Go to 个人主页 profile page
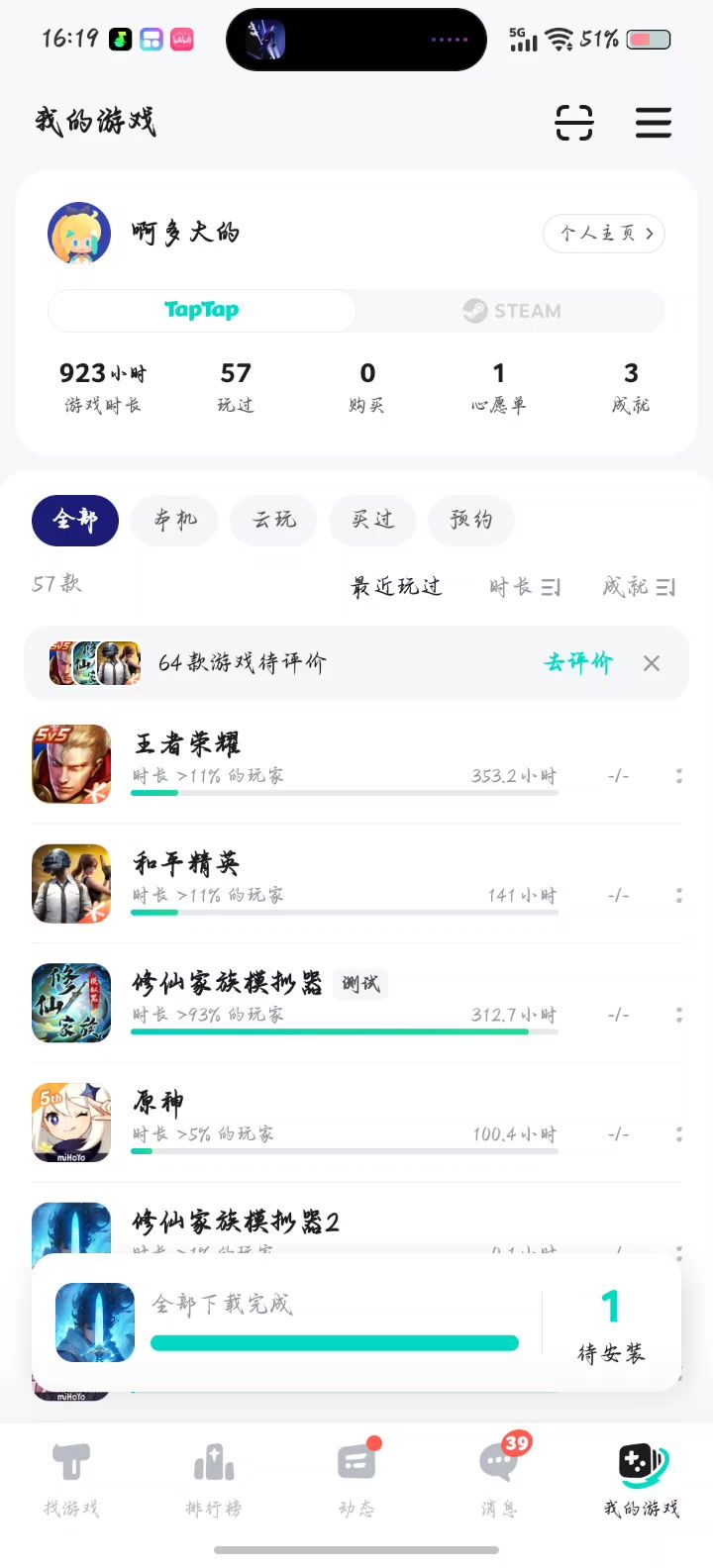Screen dimensions: 713x1568 604,234
